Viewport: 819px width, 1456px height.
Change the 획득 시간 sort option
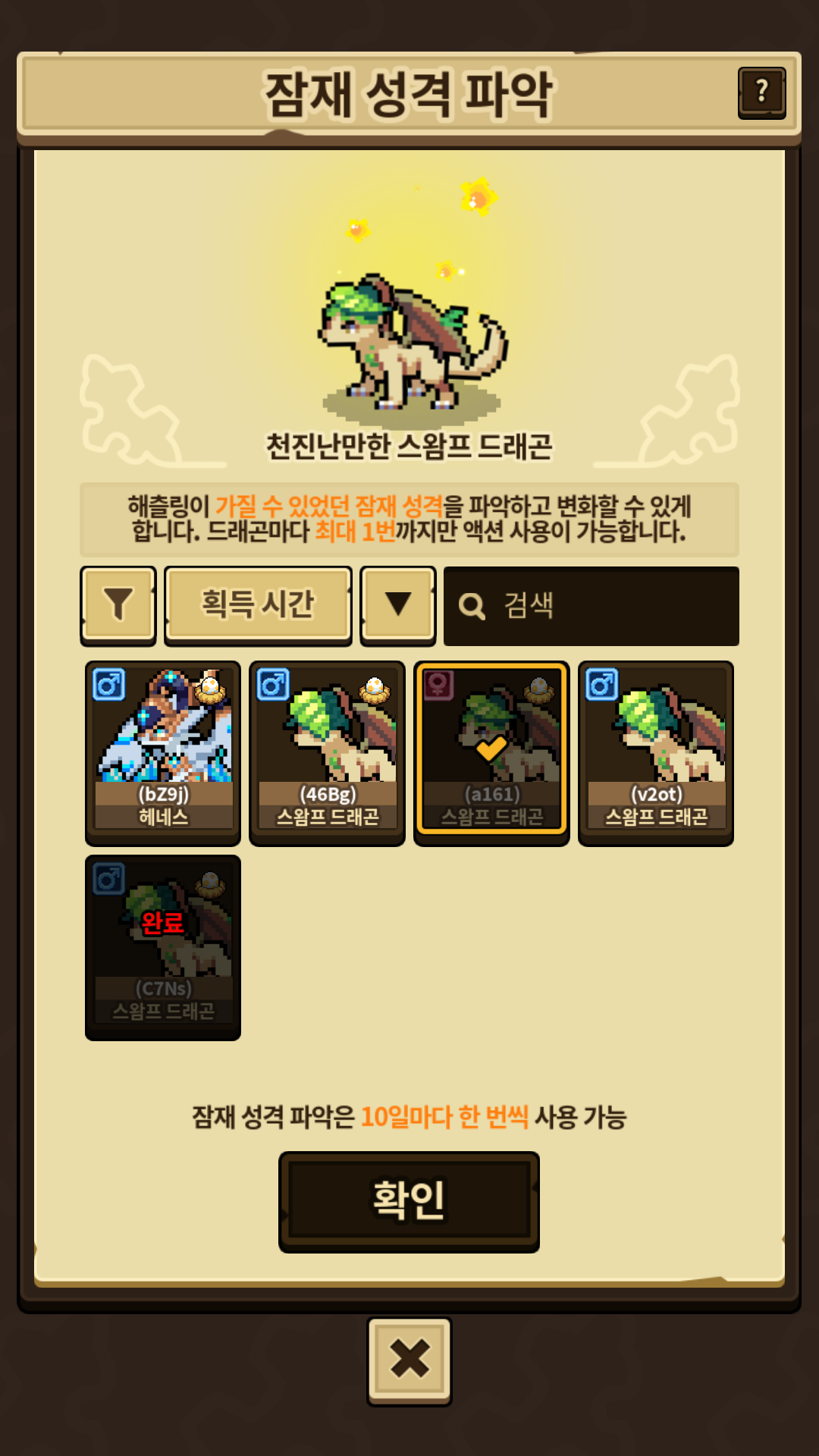pyautogui.click(x=258, y=605)
